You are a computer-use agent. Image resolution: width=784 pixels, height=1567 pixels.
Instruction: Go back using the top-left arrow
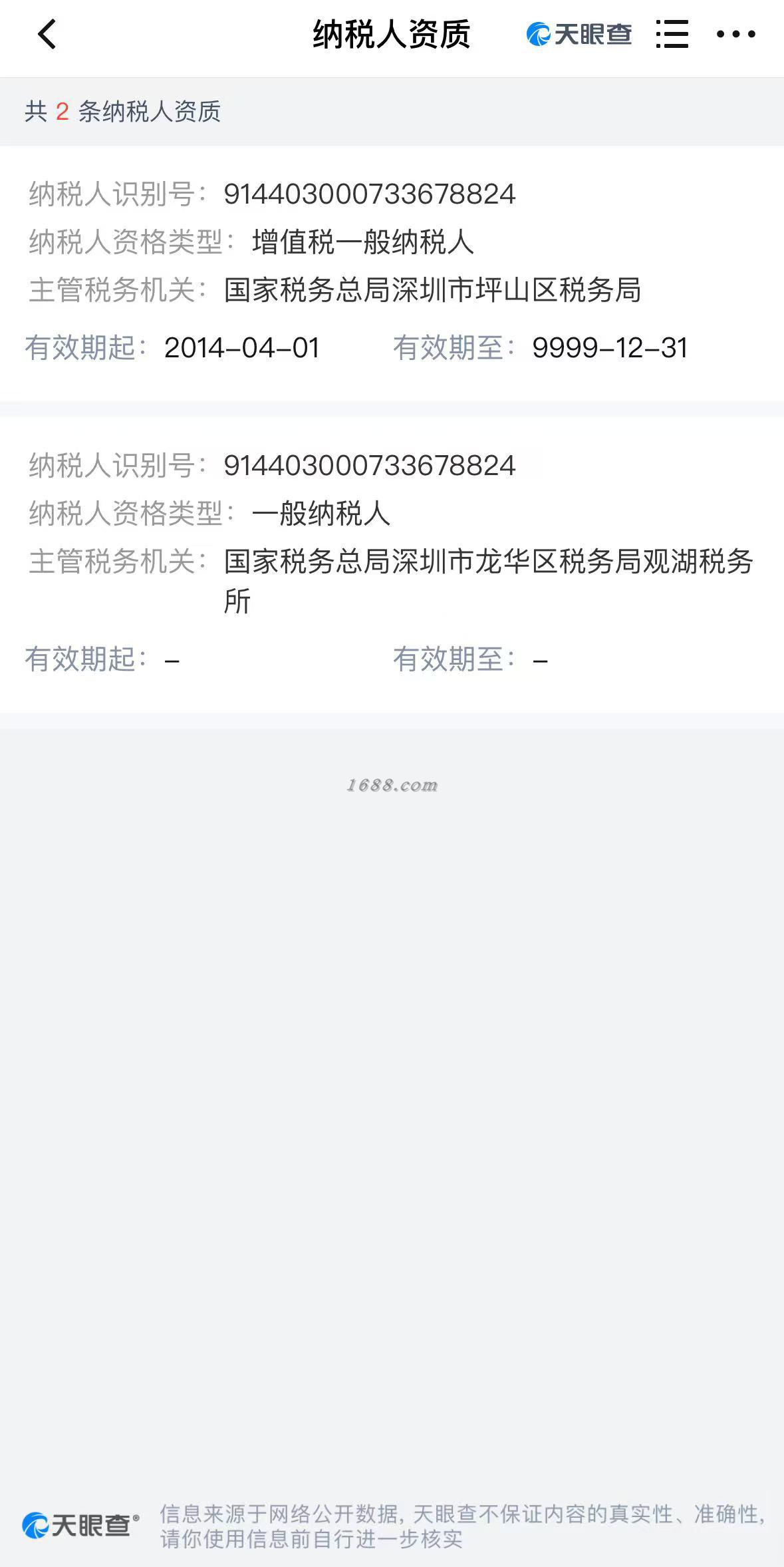click(47, 34)
